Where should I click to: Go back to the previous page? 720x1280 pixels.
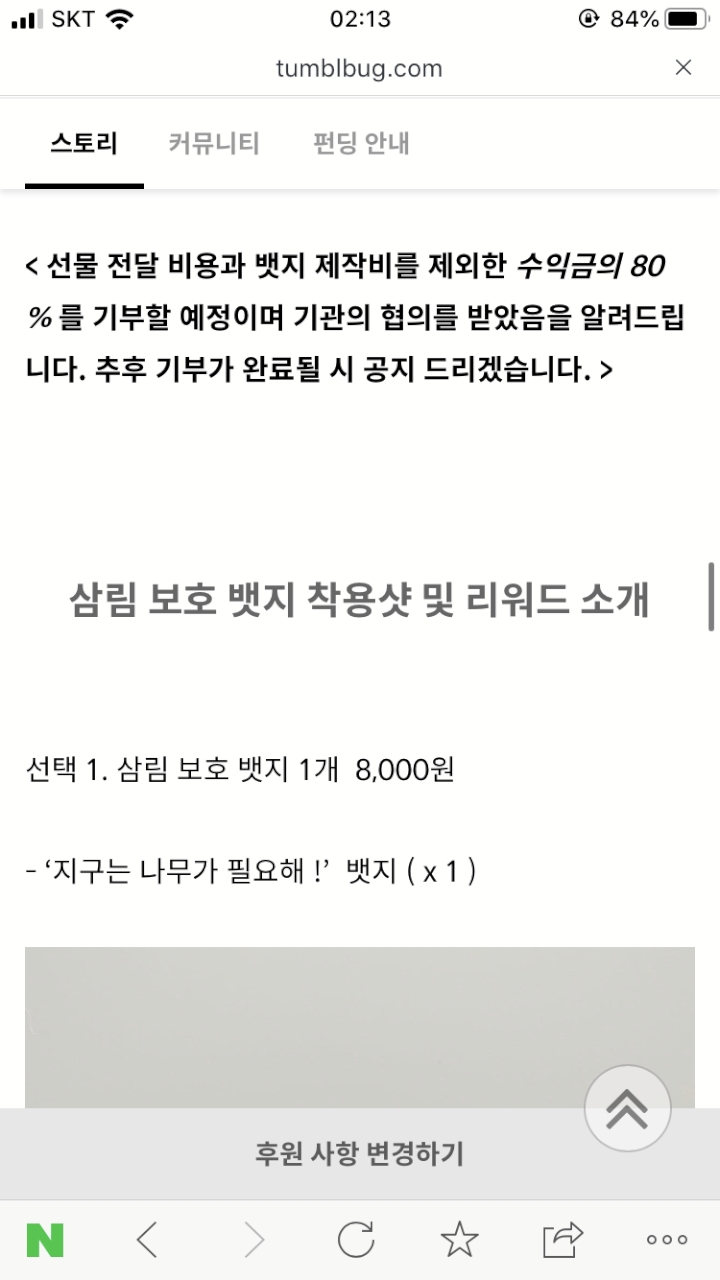coord(147,1240)
